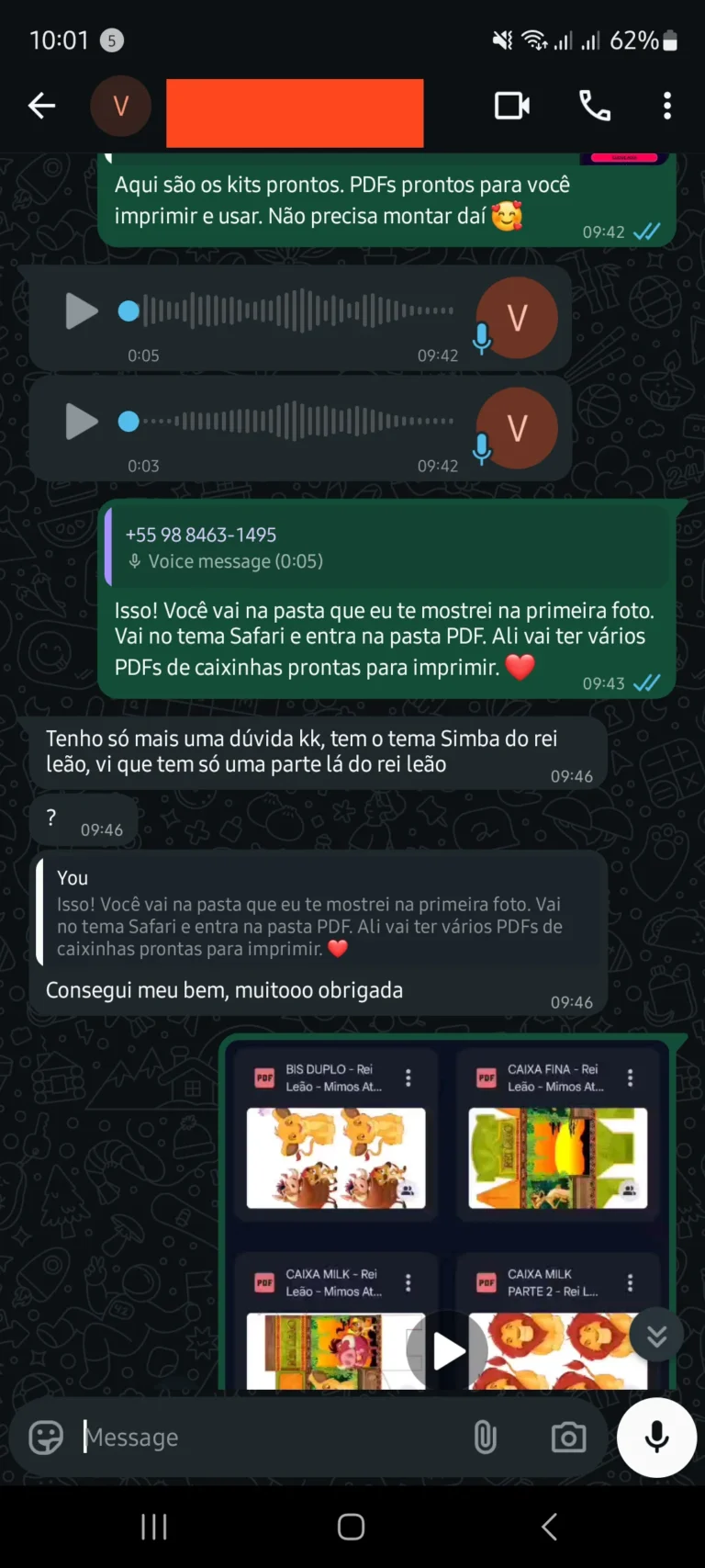Open the quoted voice message (0:05) reply
Viewport: 705px width, 1568px height.
point(390,548)
